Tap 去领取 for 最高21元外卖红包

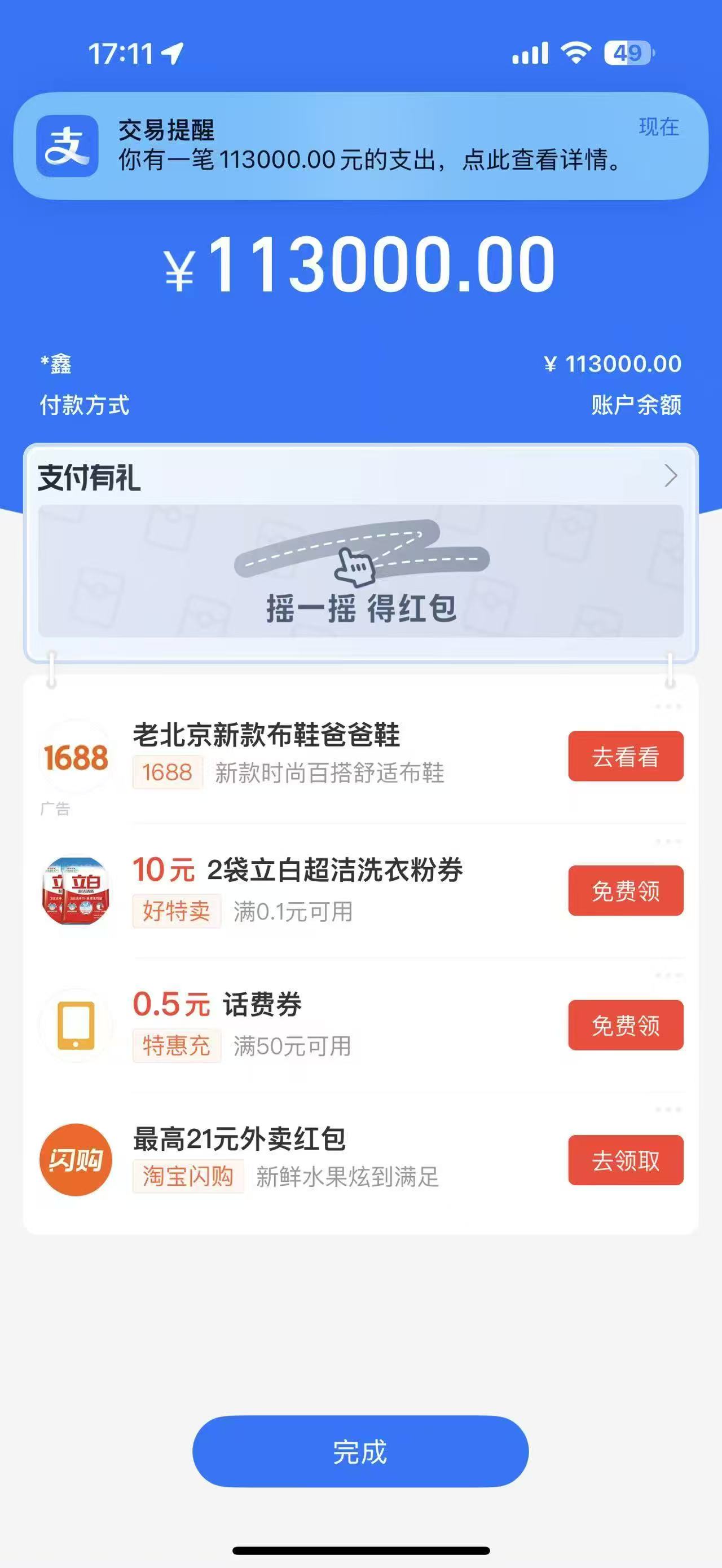pyautogui.click(x=625, y=1160)
